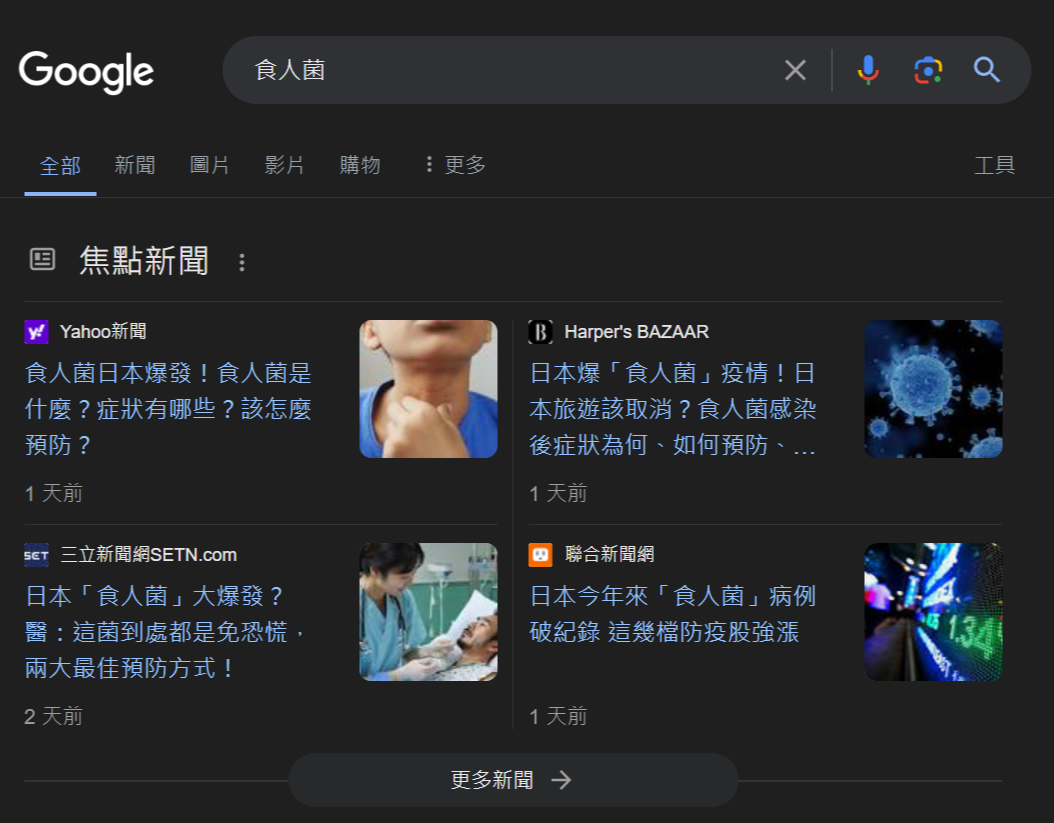Switch to the 購物 tab
This screenshot has height=823, width=1054.
[x=360, y=165]
